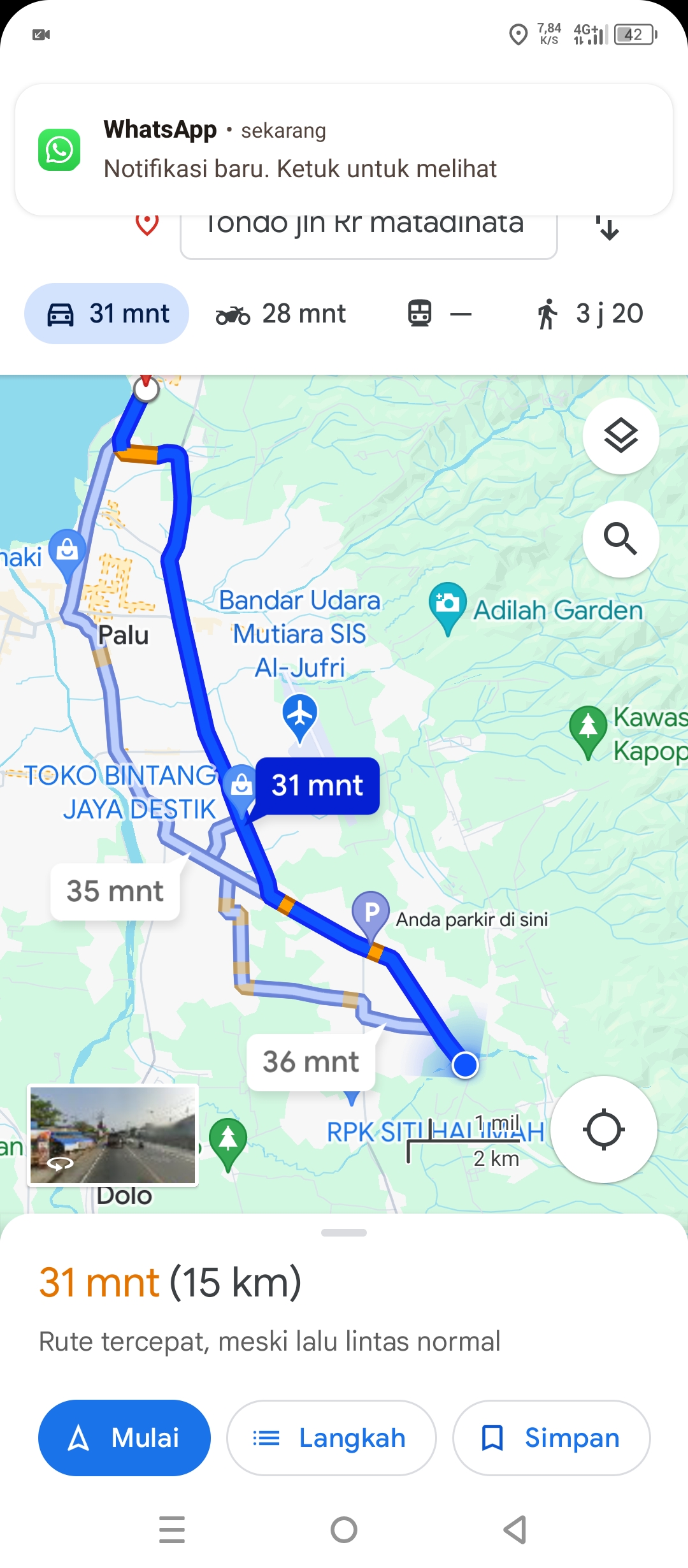Go back using the system back button

point(515,1530)
